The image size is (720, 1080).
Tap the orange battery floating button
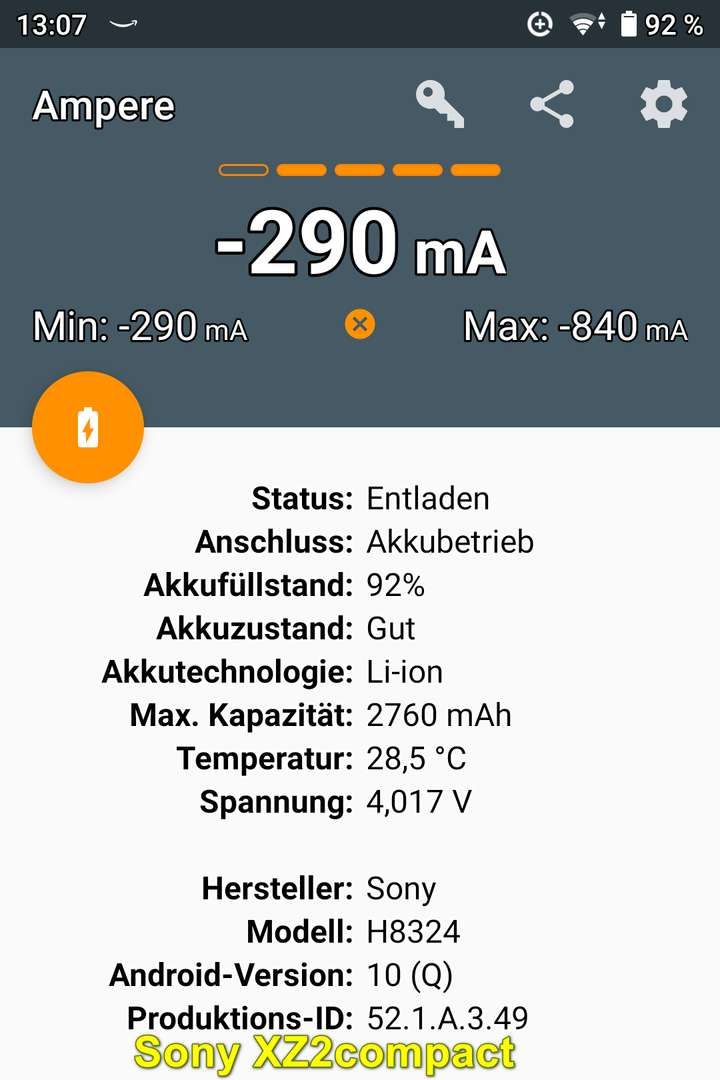(88, 428)
